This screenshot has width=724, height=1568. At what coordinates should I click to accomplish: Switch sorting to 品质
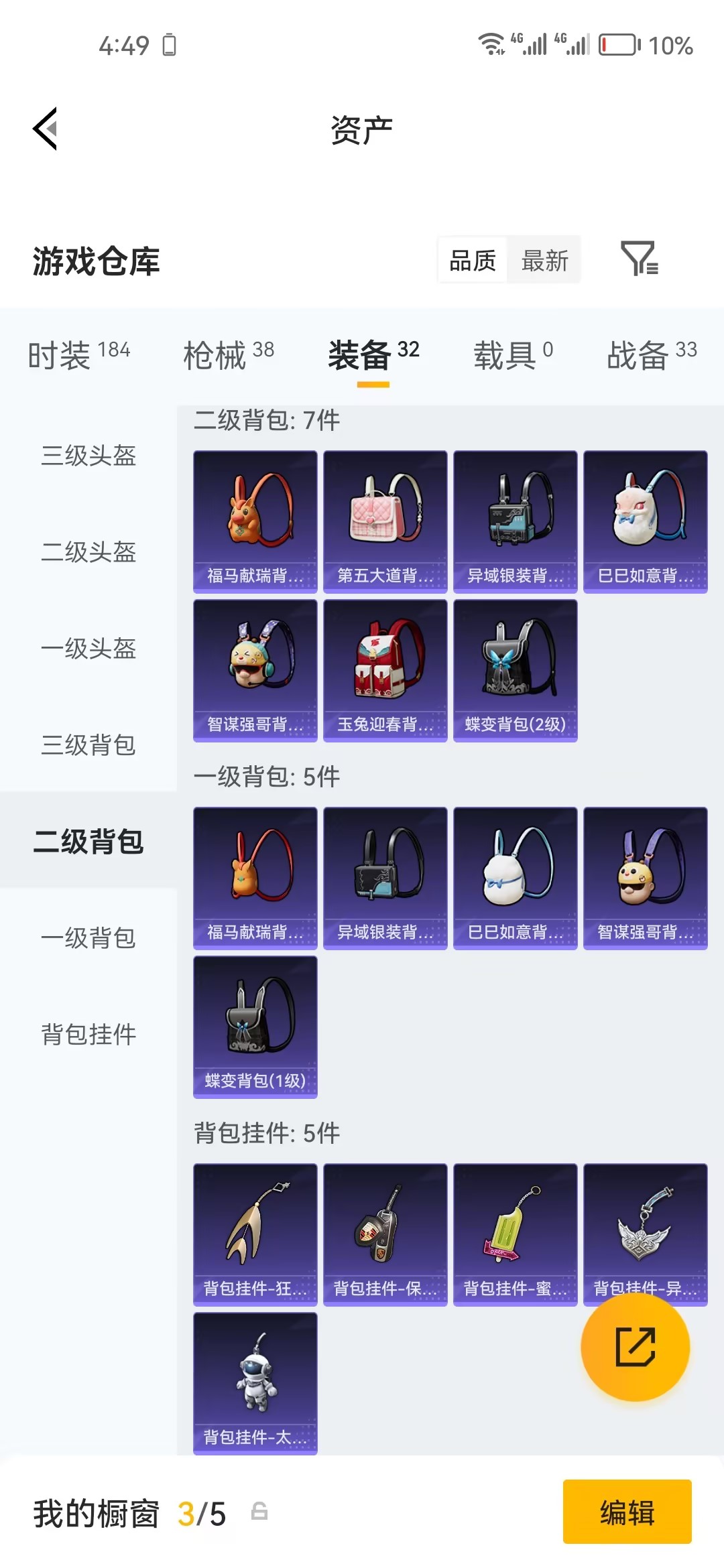tap(471, 261)
